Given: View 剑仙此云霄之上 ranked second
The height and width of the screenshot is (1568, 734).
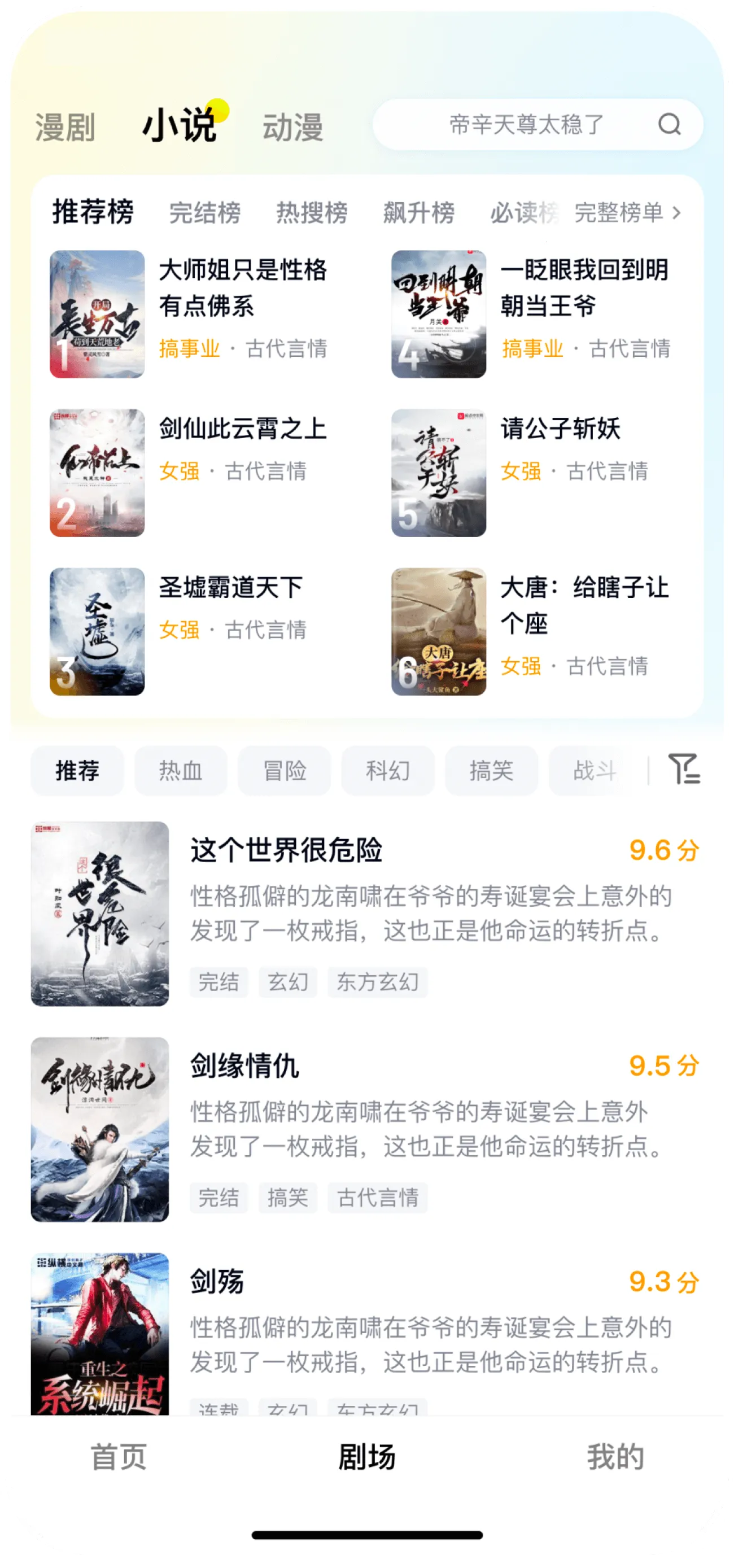Looking at the screenshot, I should pos(242,429).
